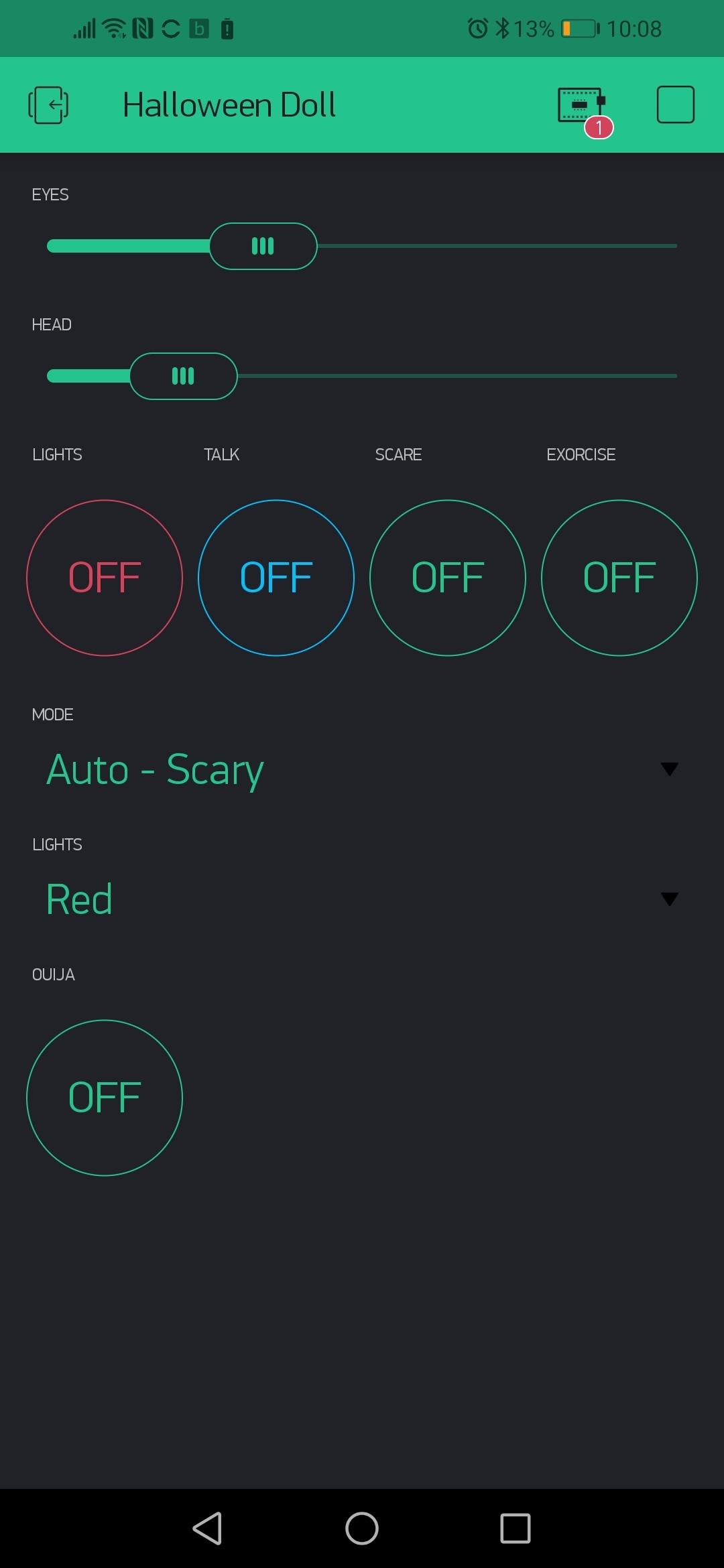724x1568 pixels.
Task: Exit the Halloween Doll project
Action: pos(48,104)
